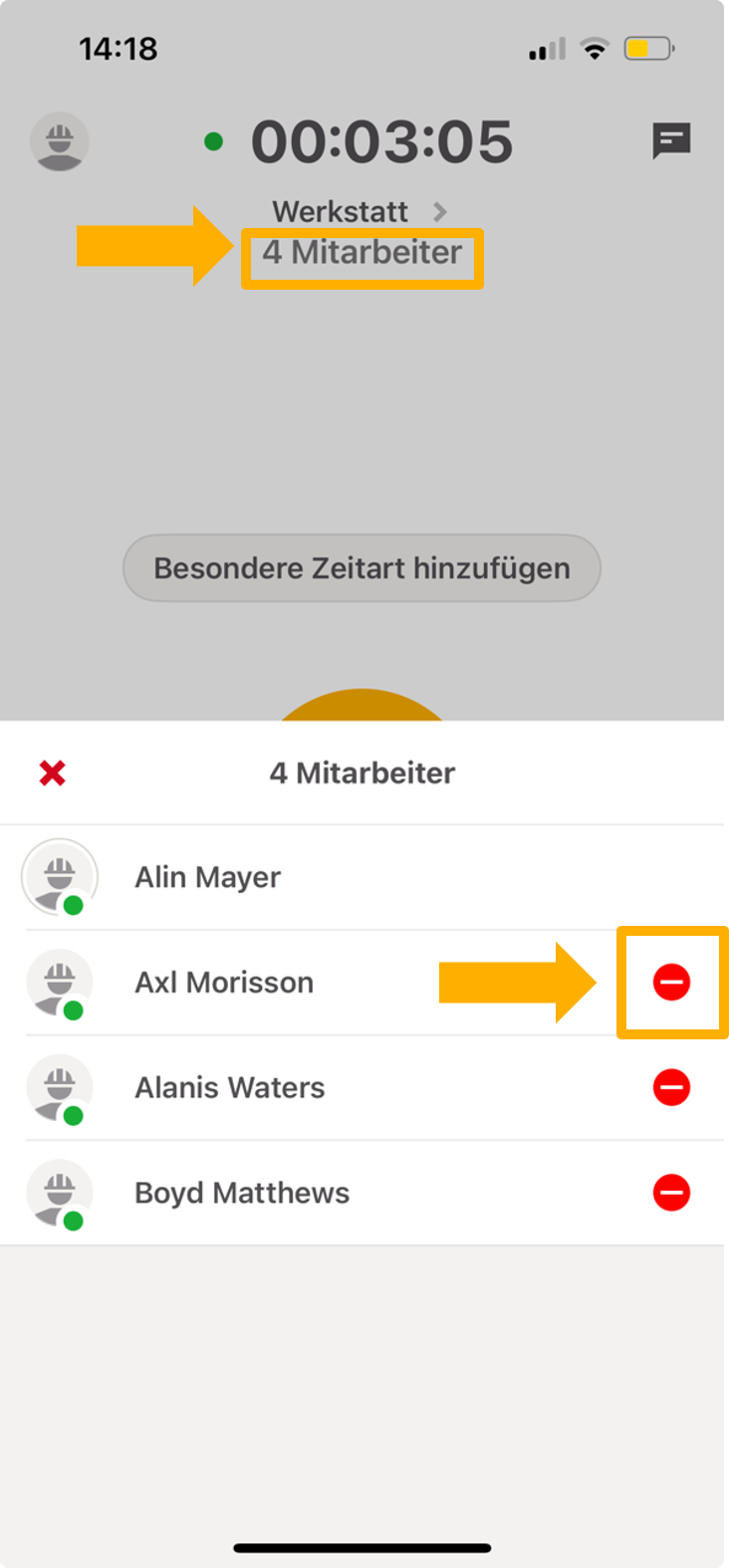Remove Boyd Matthews using the minus button
The image size is (729, 1568).
(672, 1194)
